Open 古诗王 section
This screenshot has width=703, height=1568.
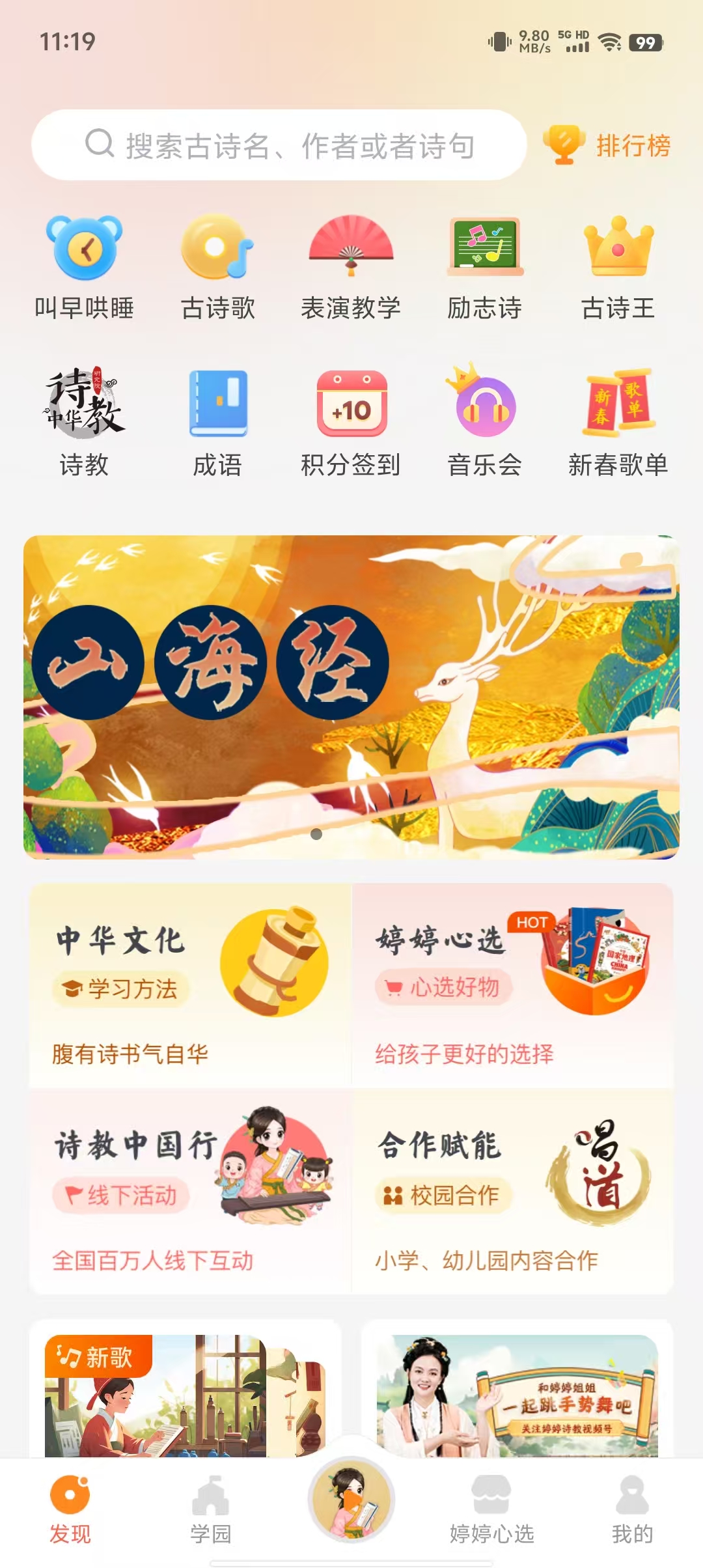pyautogui.click(x=618, y=268)
